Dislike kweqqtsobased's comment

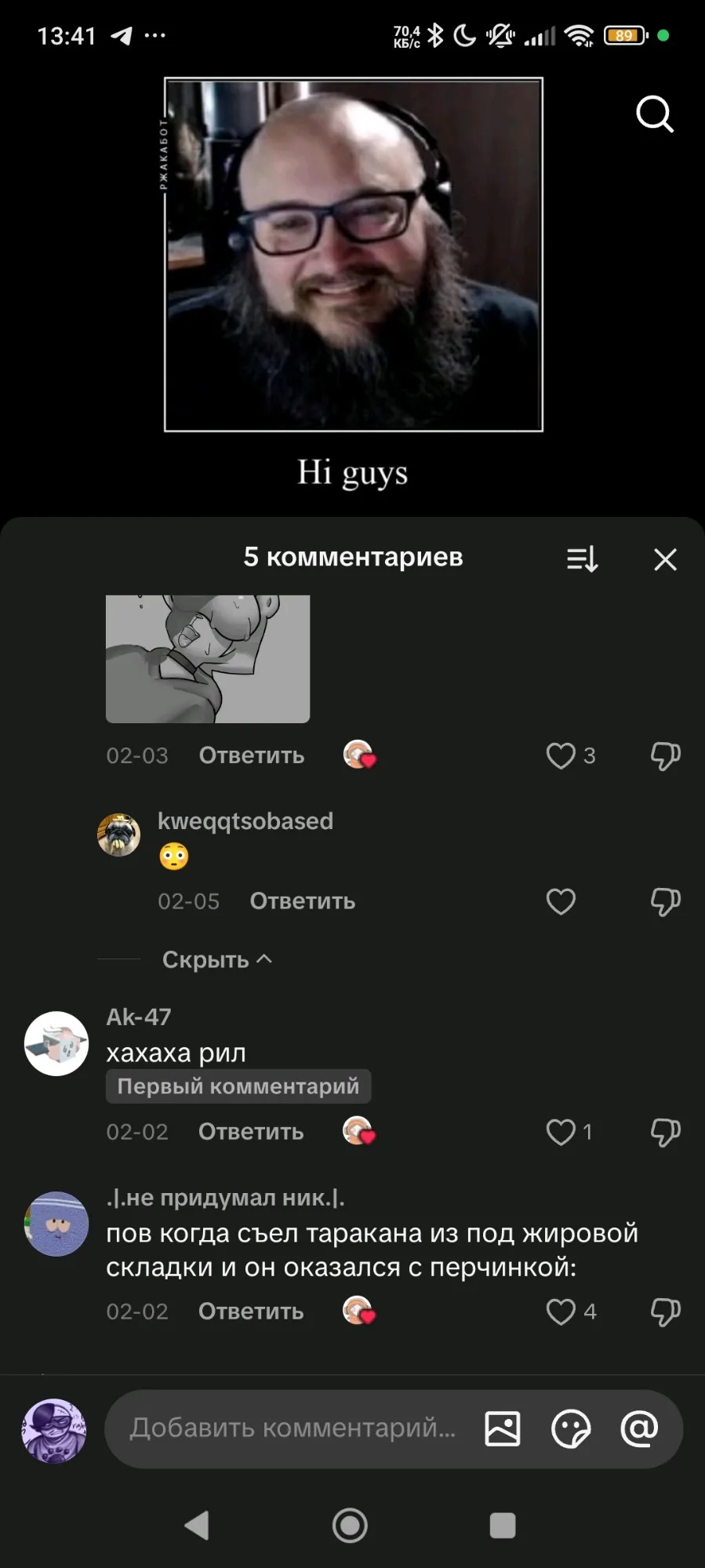pyautogui.click(x=665, y=901)
